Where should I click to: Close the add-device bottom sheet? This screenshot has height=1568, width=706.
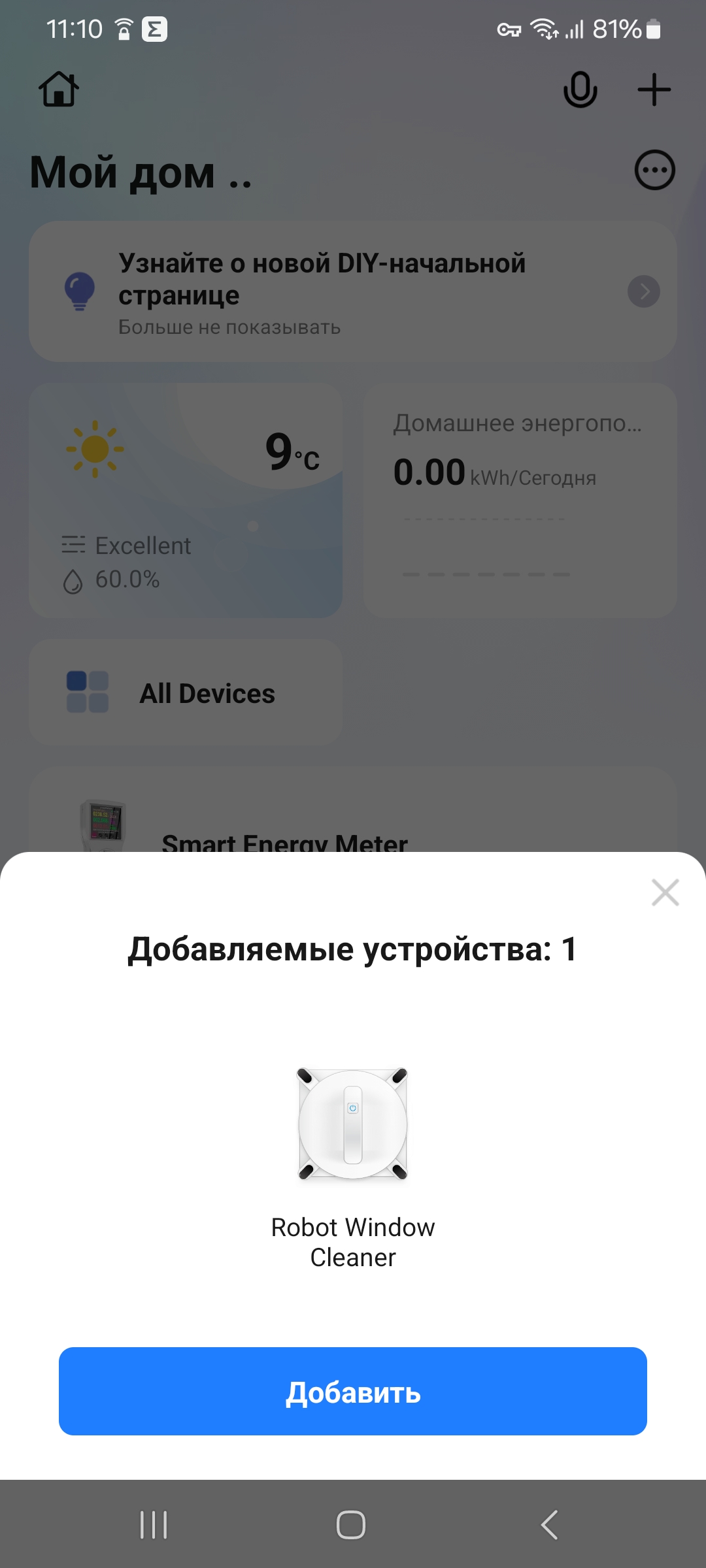click(x=665, y=892)
